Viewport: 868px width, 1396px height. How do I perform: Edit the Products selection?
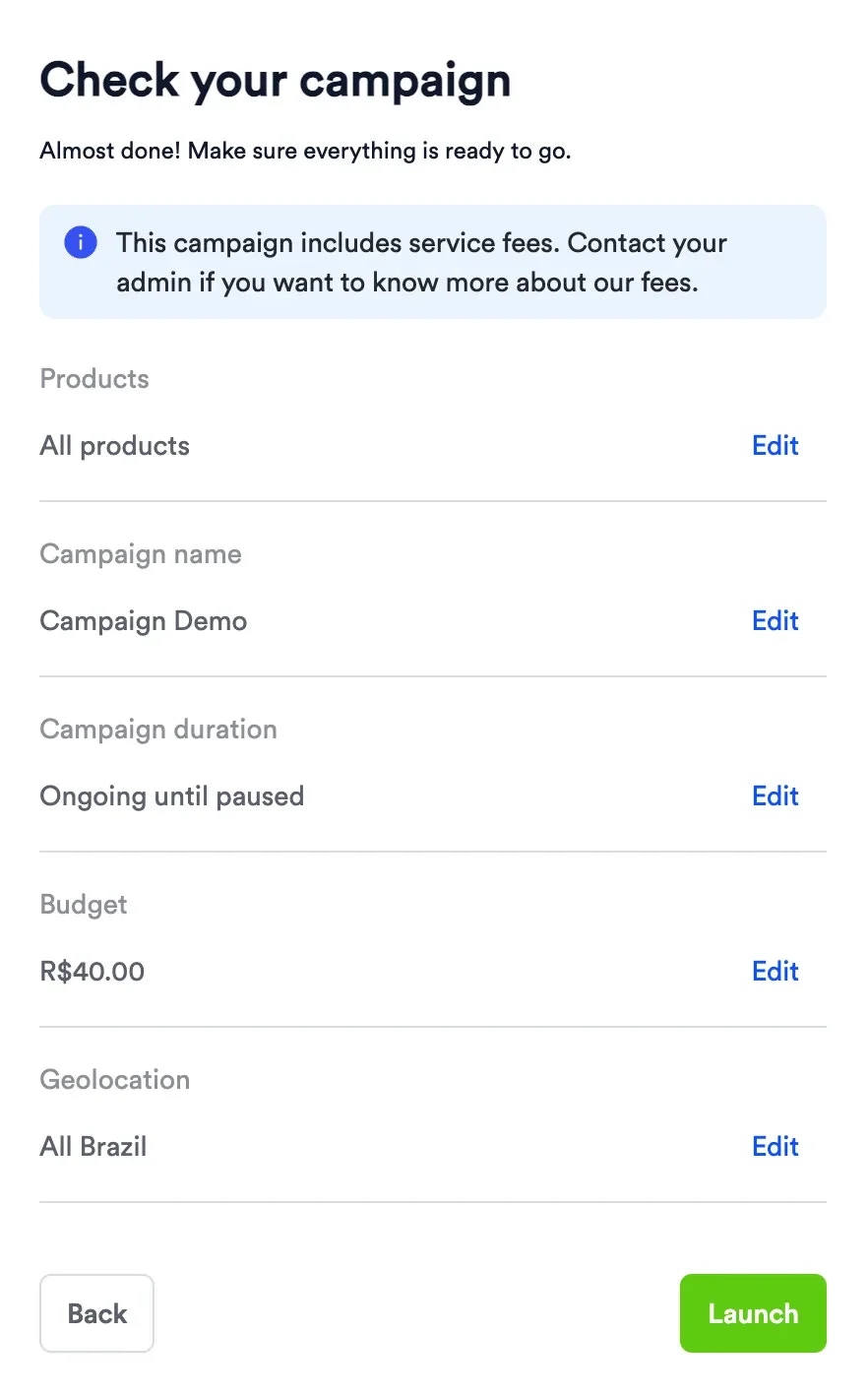pos(775,445)
